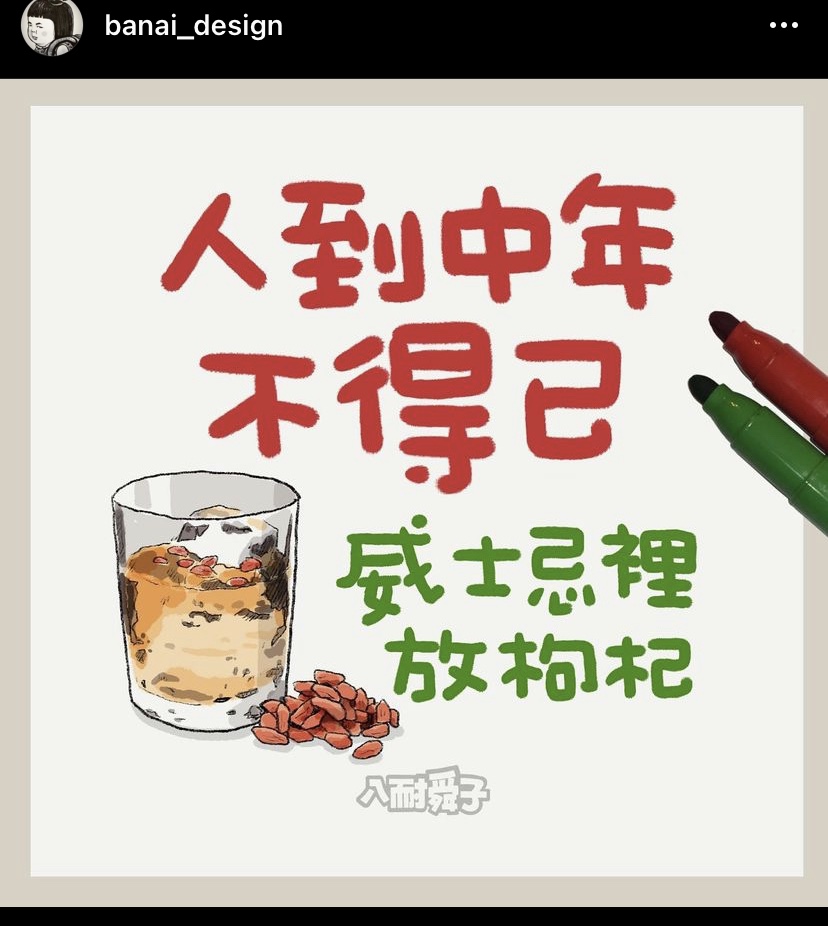Open banai_design profile avatar

tap(51, 27)
